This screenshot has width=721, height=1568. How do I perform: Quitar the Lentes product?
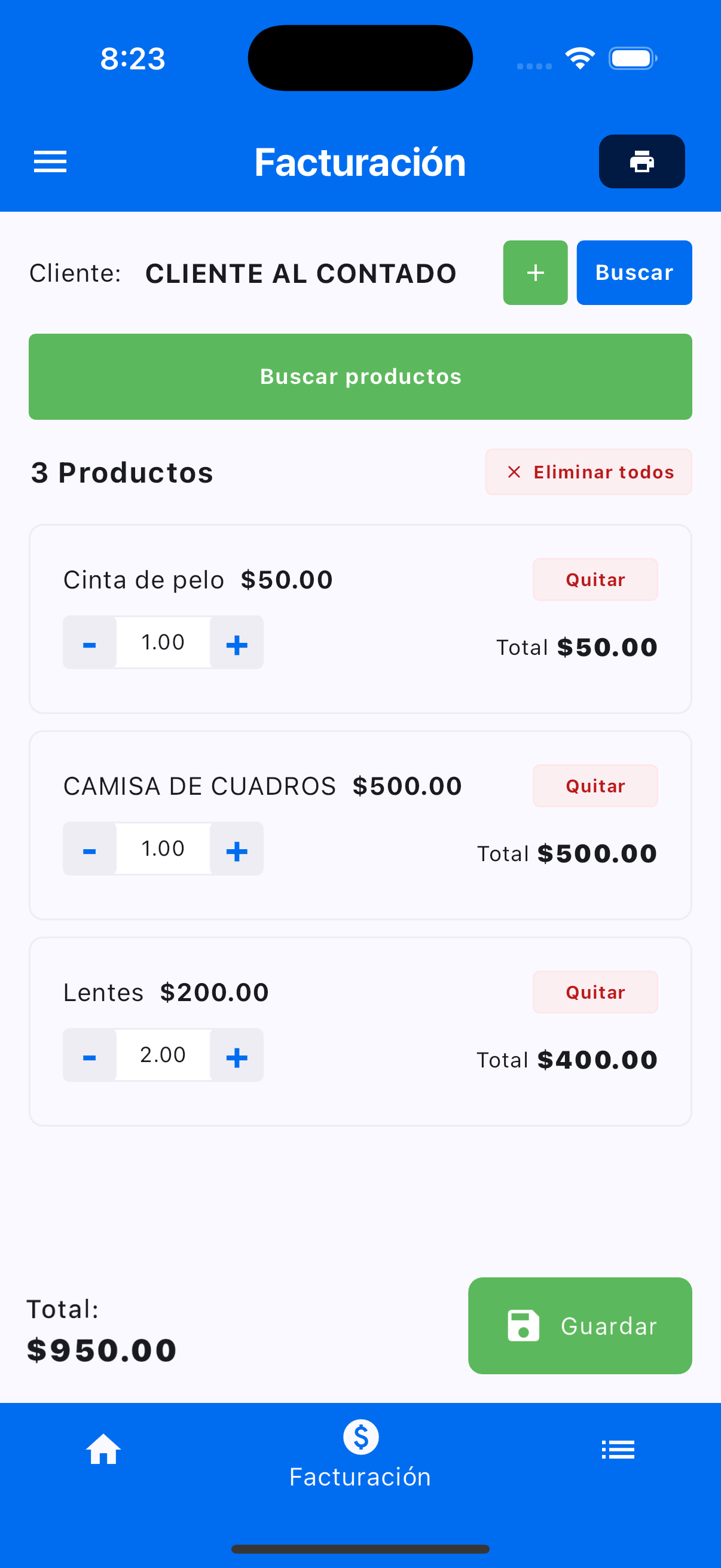pos(594,992)
